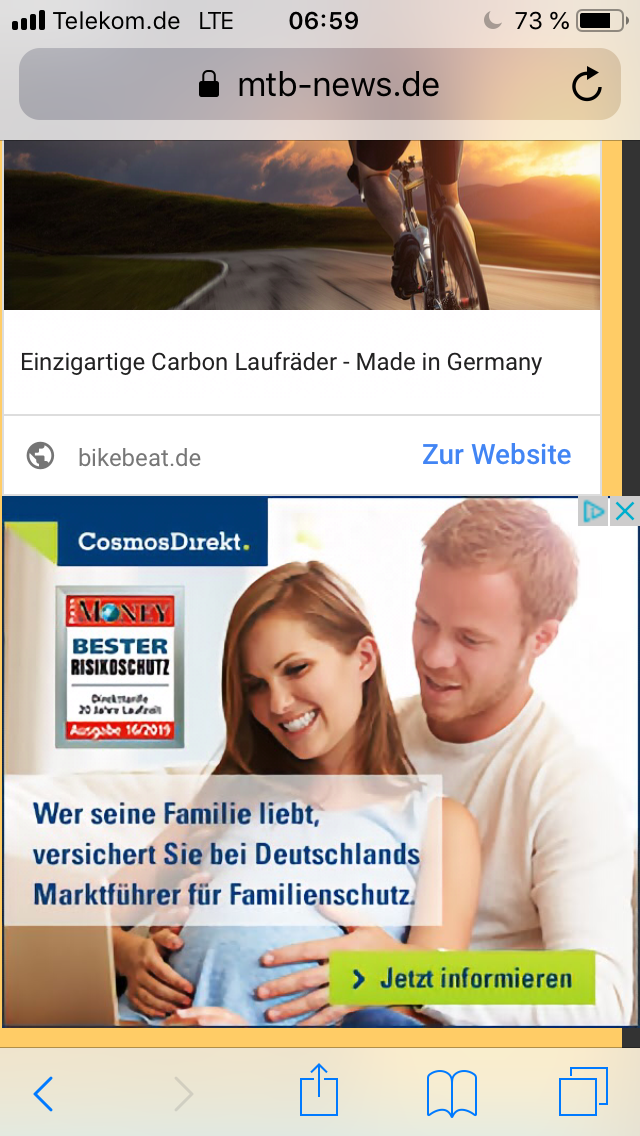Show all open tabs
The image size is (640, 1136).
[x=583, y=1092]
